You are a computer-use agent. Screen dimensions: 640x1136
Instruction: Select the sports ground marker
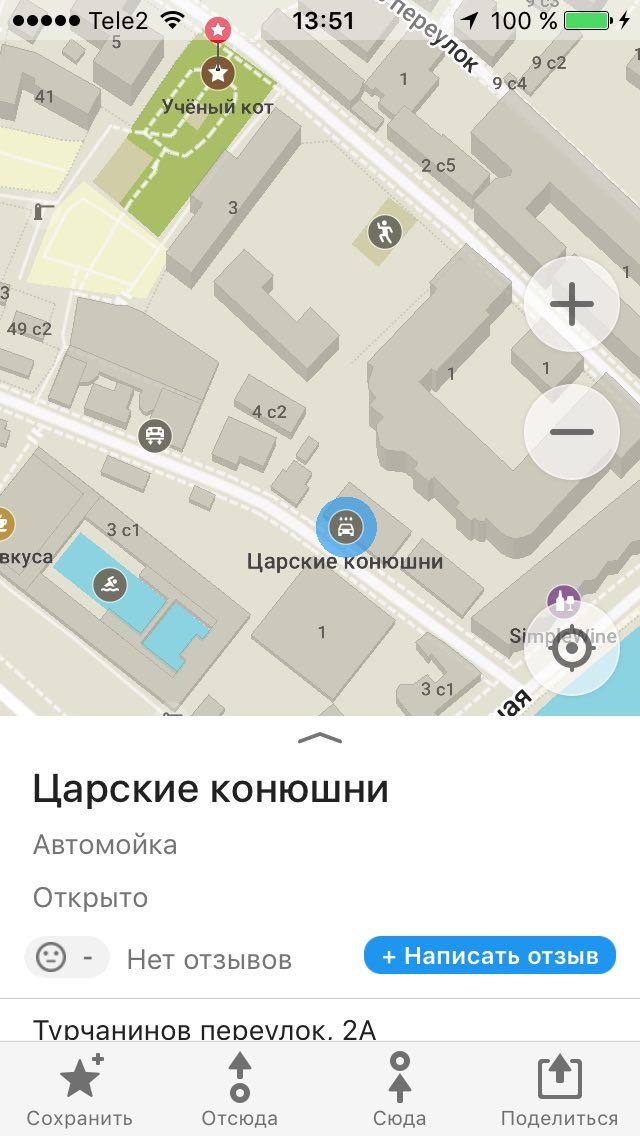coord(384,233)
